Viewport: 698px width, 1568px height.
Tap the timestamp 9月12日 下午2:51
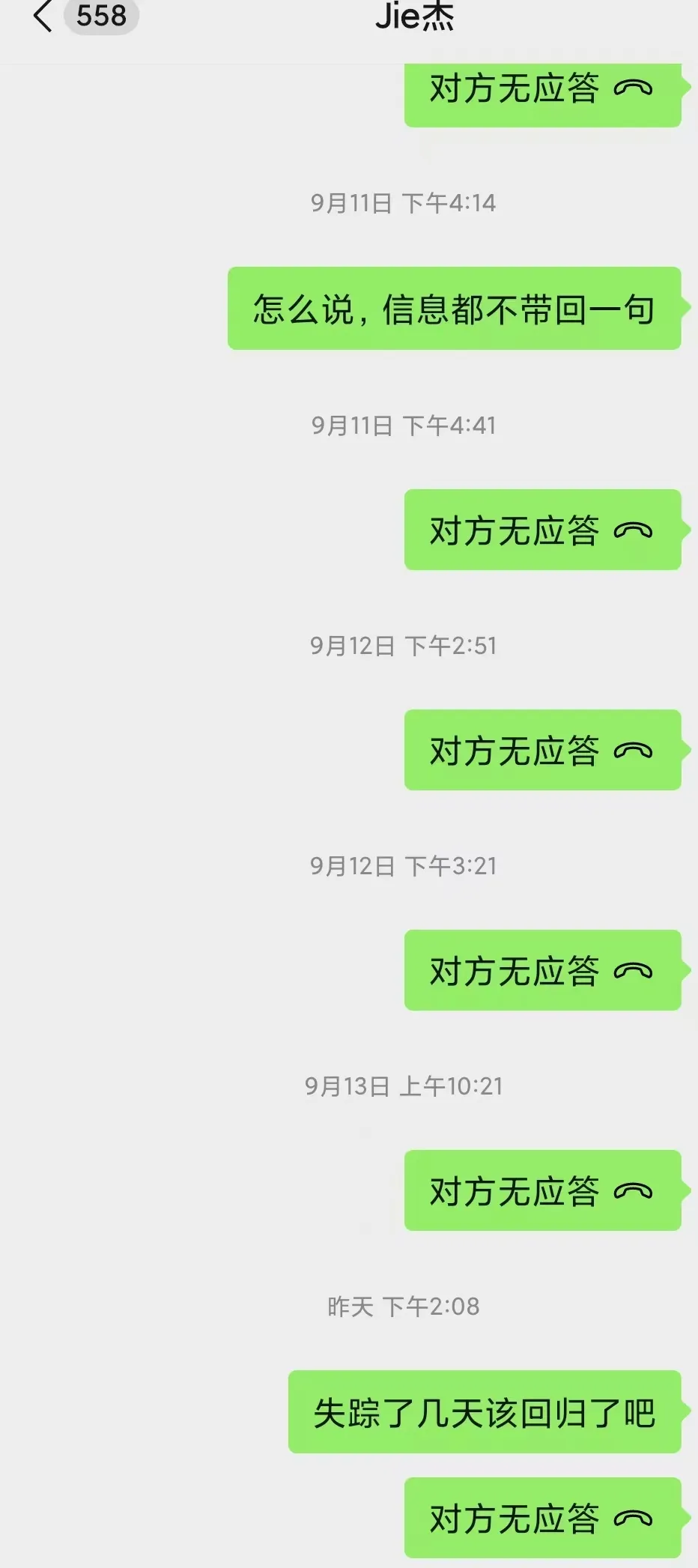point(404,644)
